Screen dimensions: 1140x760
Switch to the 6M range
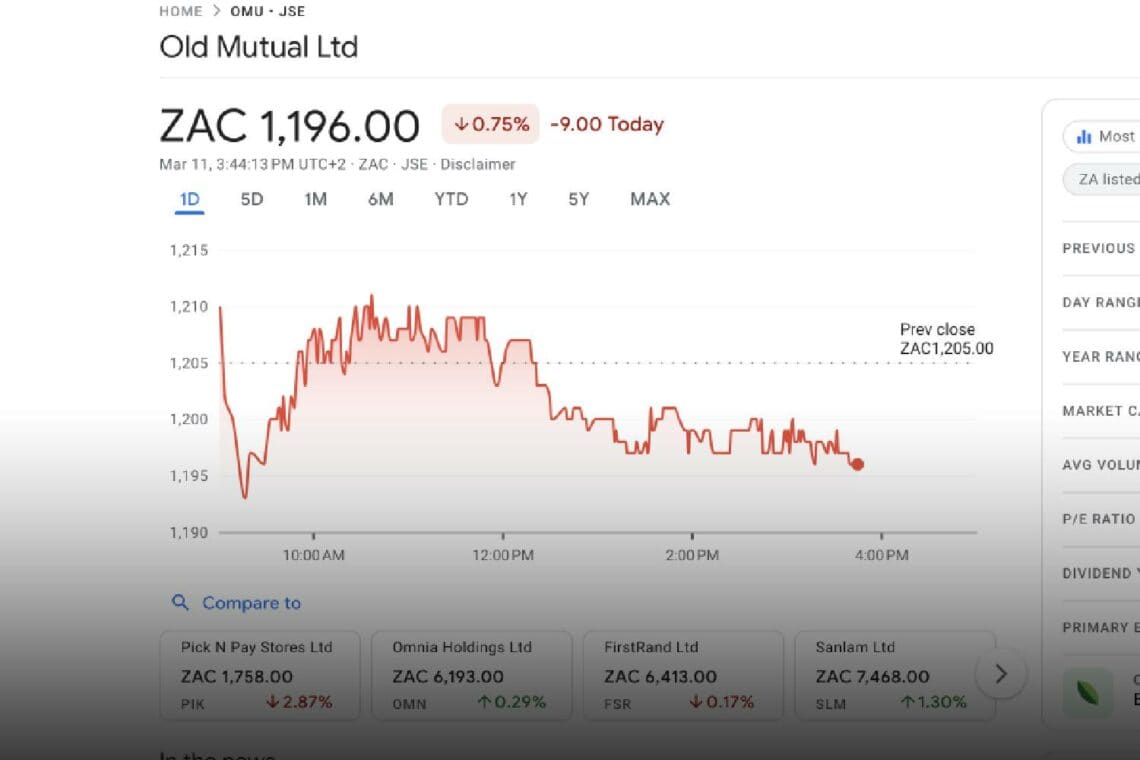click(380, 199)
